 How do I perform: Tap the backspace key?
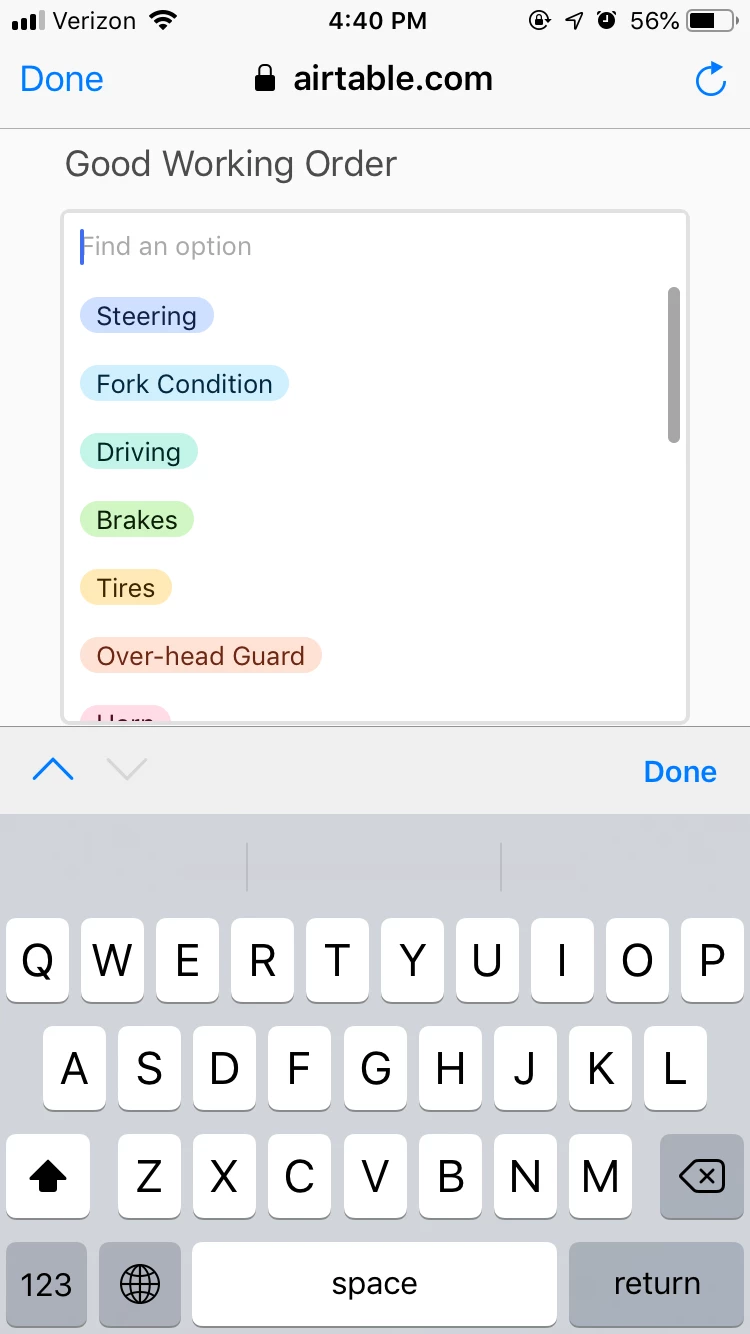pos(702,1177)
